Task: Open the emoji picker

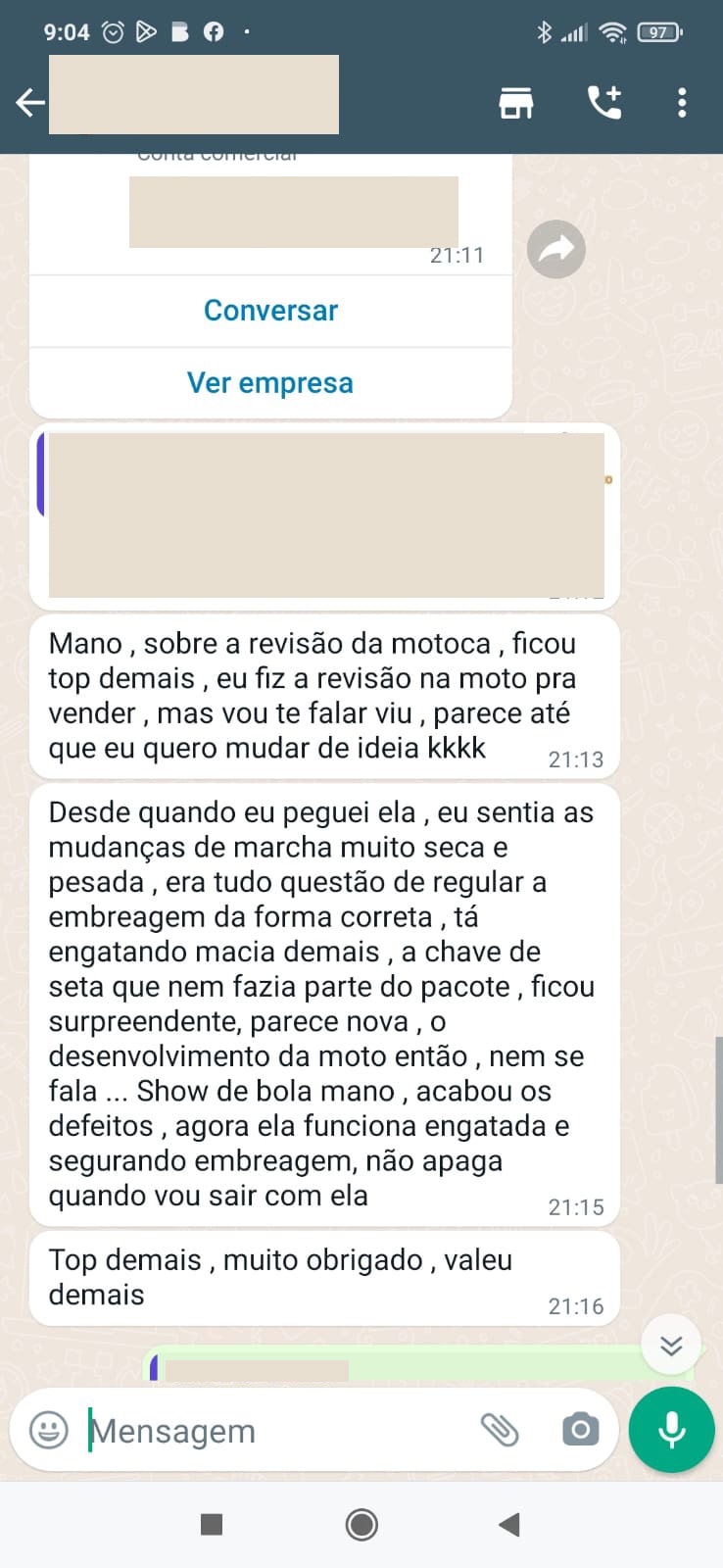Action: point(49,1431)
